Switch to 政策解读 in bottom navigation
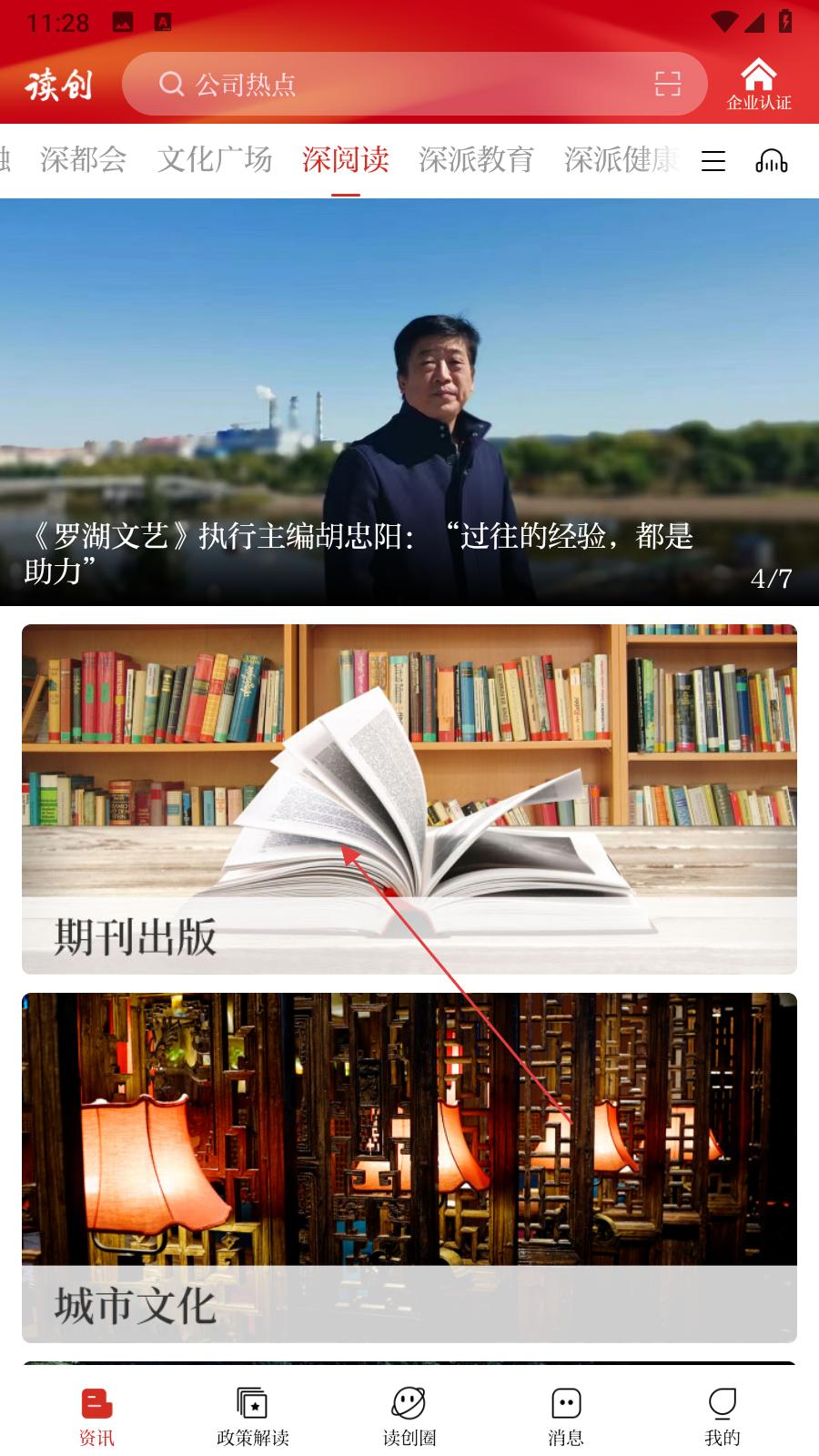 (x=252, y=1416)
